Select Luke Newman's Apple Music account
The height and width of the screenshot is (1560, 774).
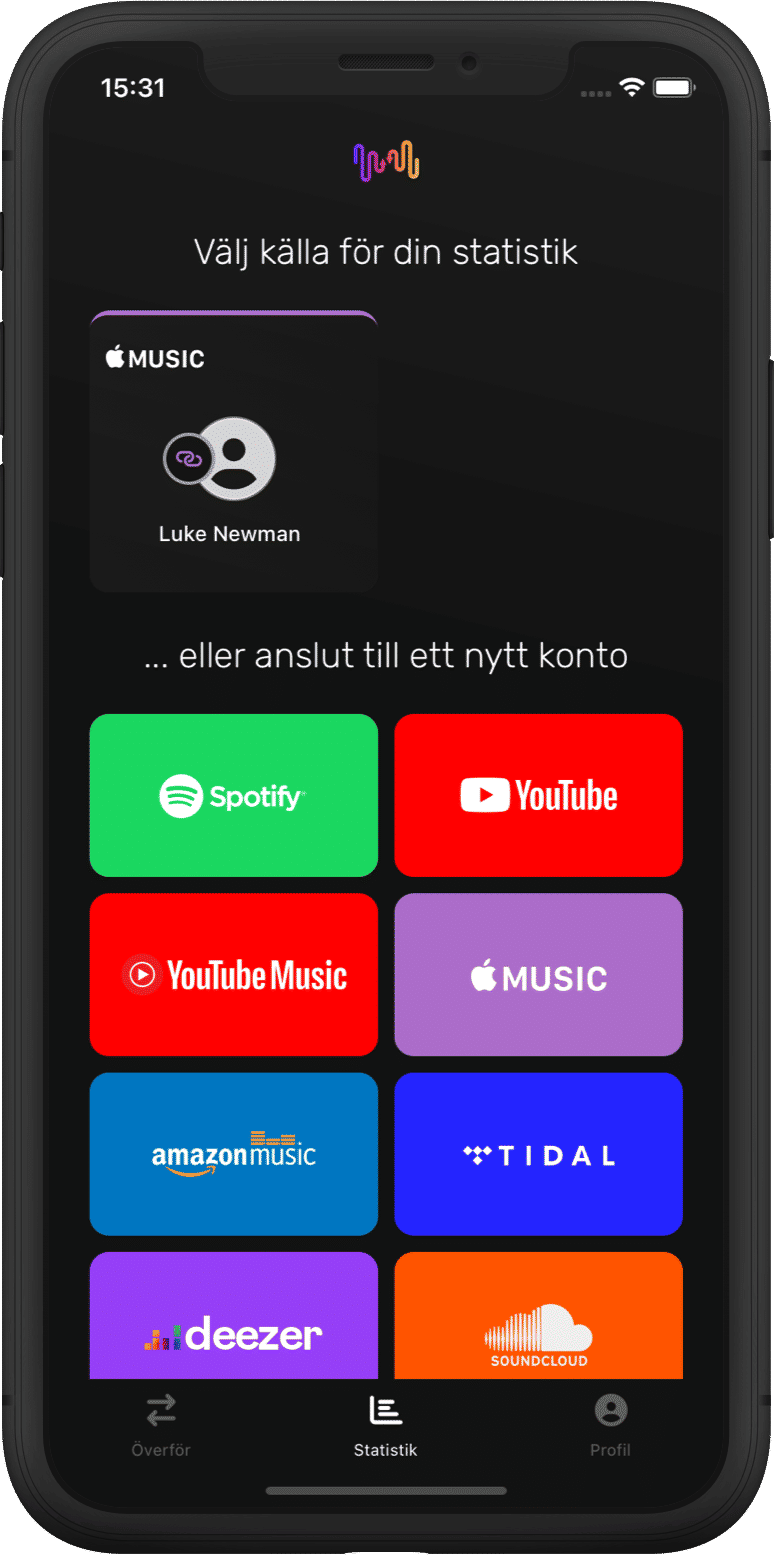point(233,450)
